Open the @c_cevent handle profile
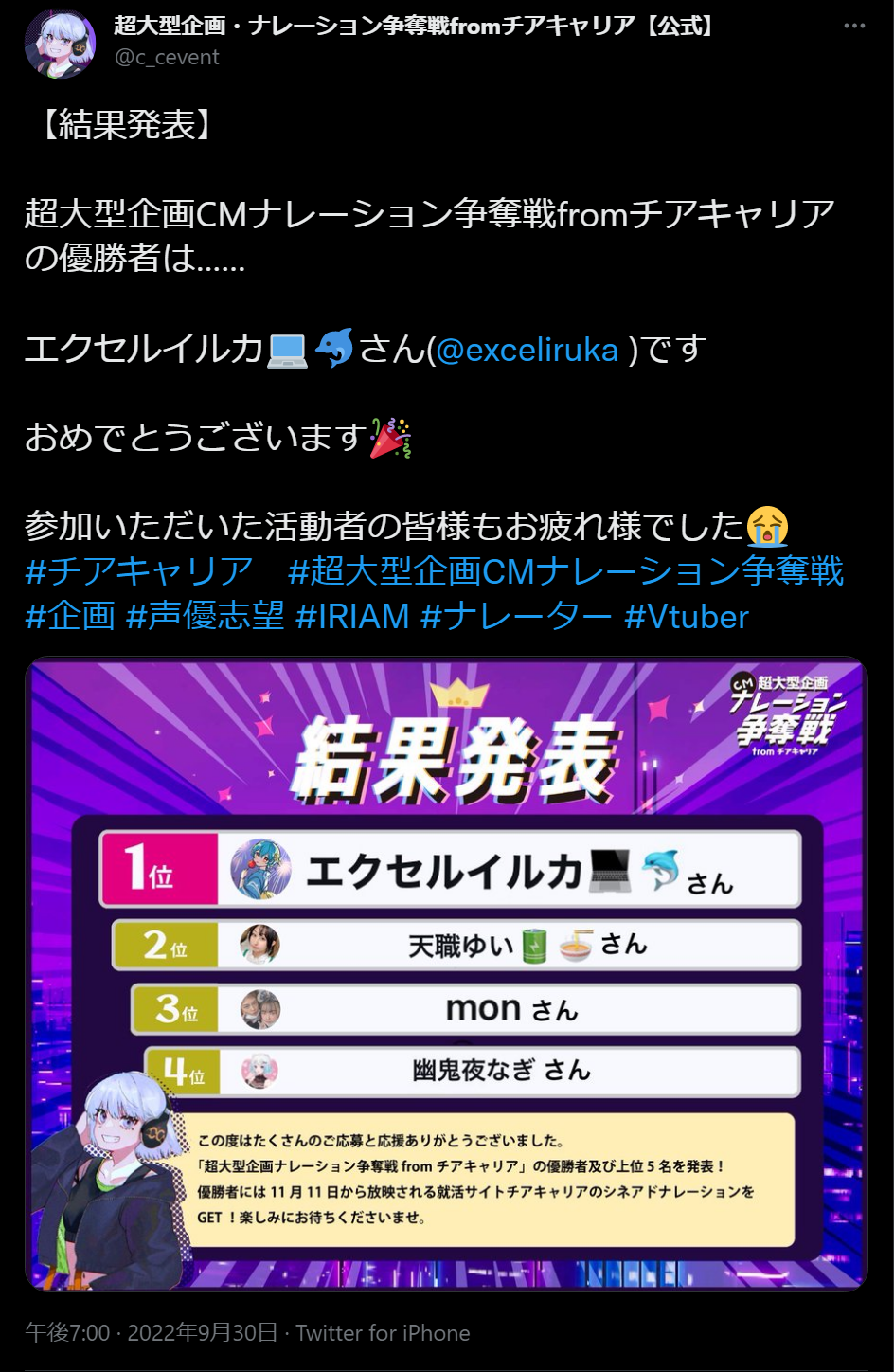 coord(167,57)
